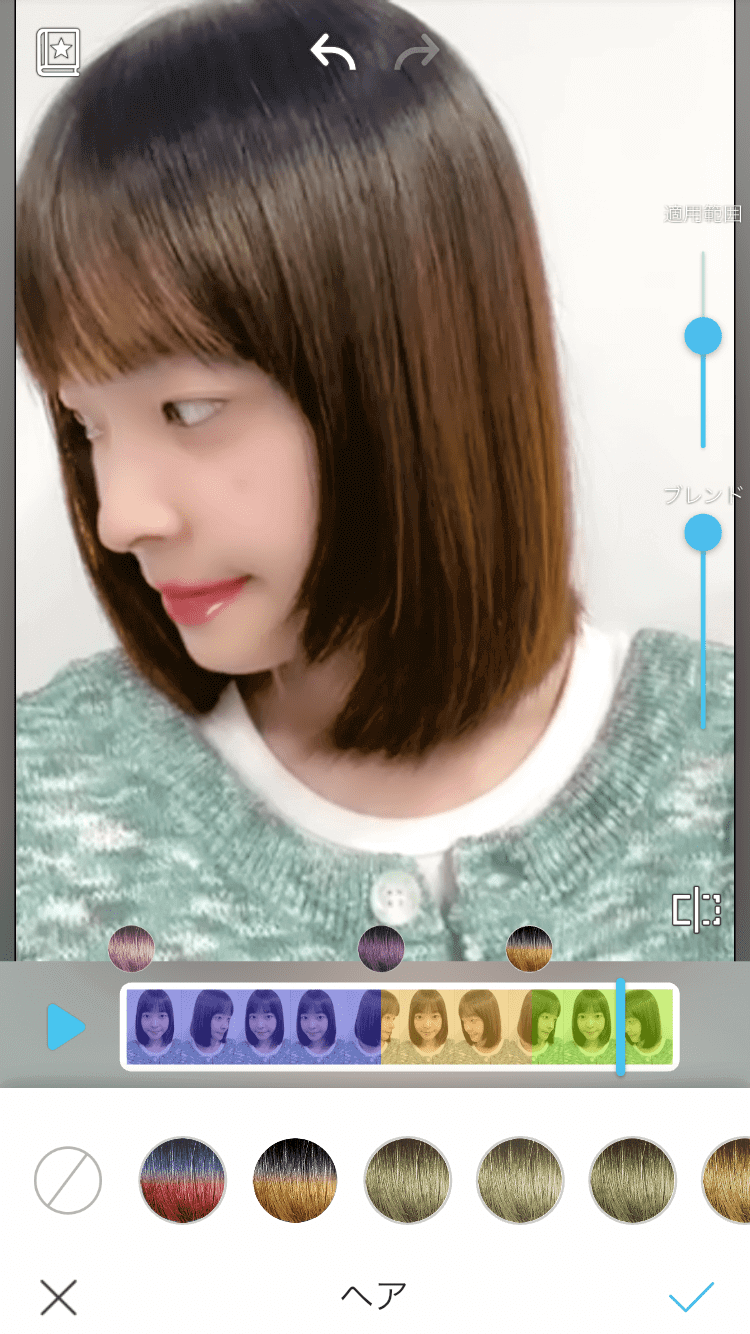Undo the last hair edit

tap(333, 52)
